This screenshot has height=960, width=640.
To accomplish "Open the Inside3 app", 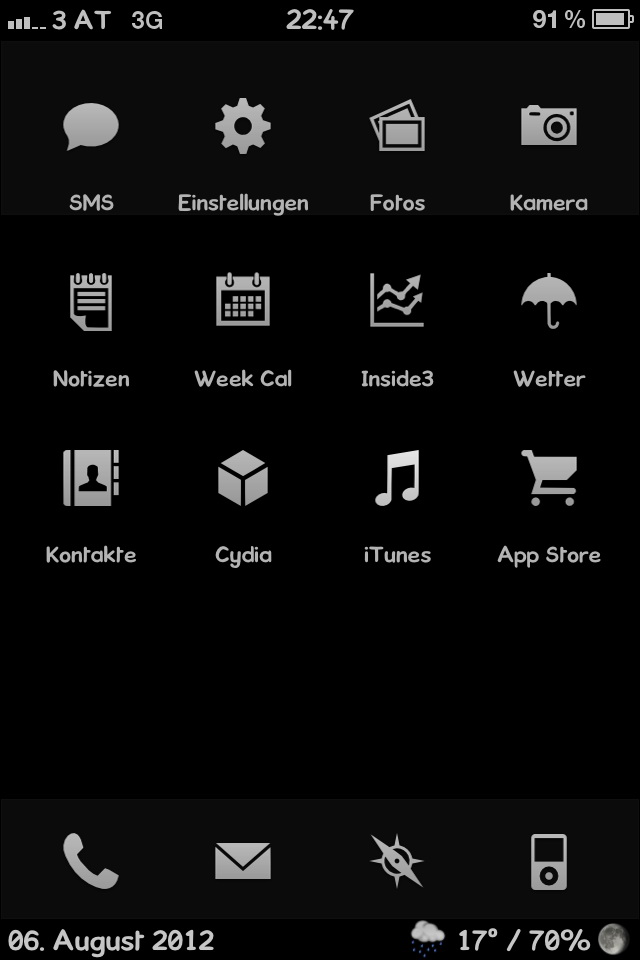I will coord(397,300).
